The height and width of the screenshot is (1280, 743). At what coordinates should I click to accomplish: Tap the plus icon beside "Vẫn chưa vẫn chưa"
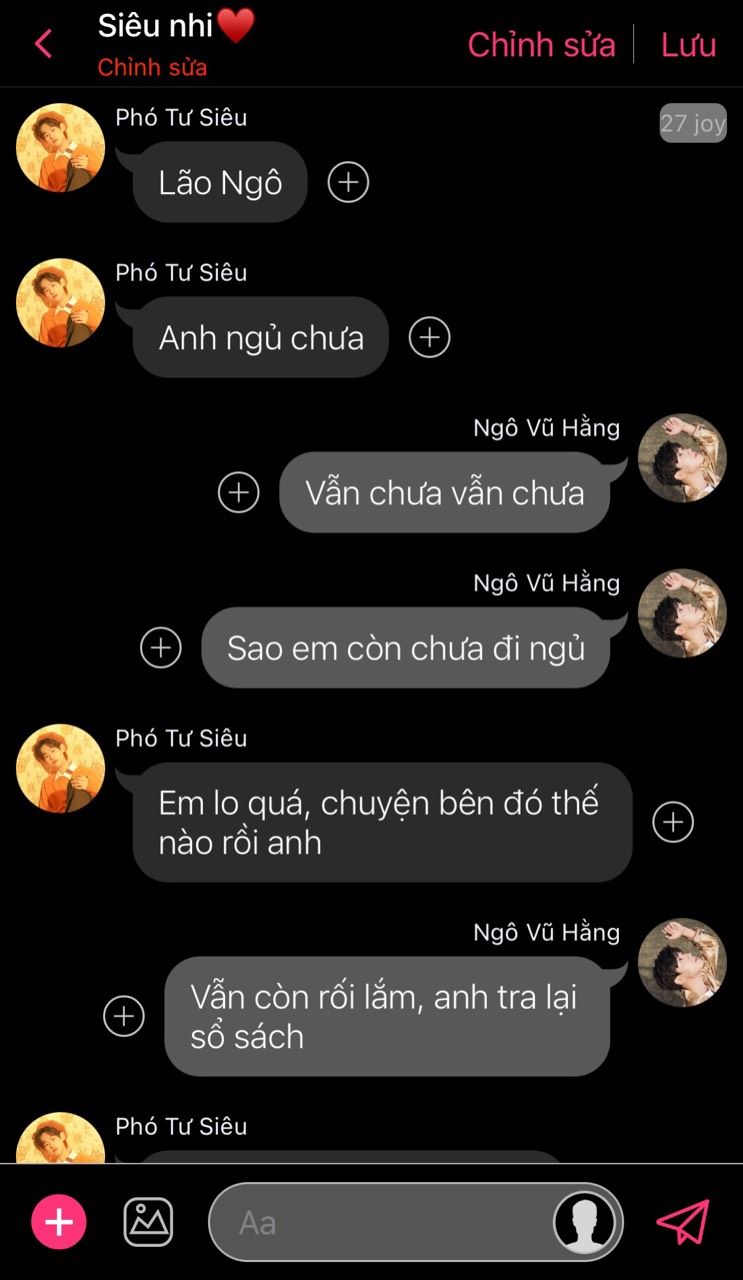(x=238, y=492)
